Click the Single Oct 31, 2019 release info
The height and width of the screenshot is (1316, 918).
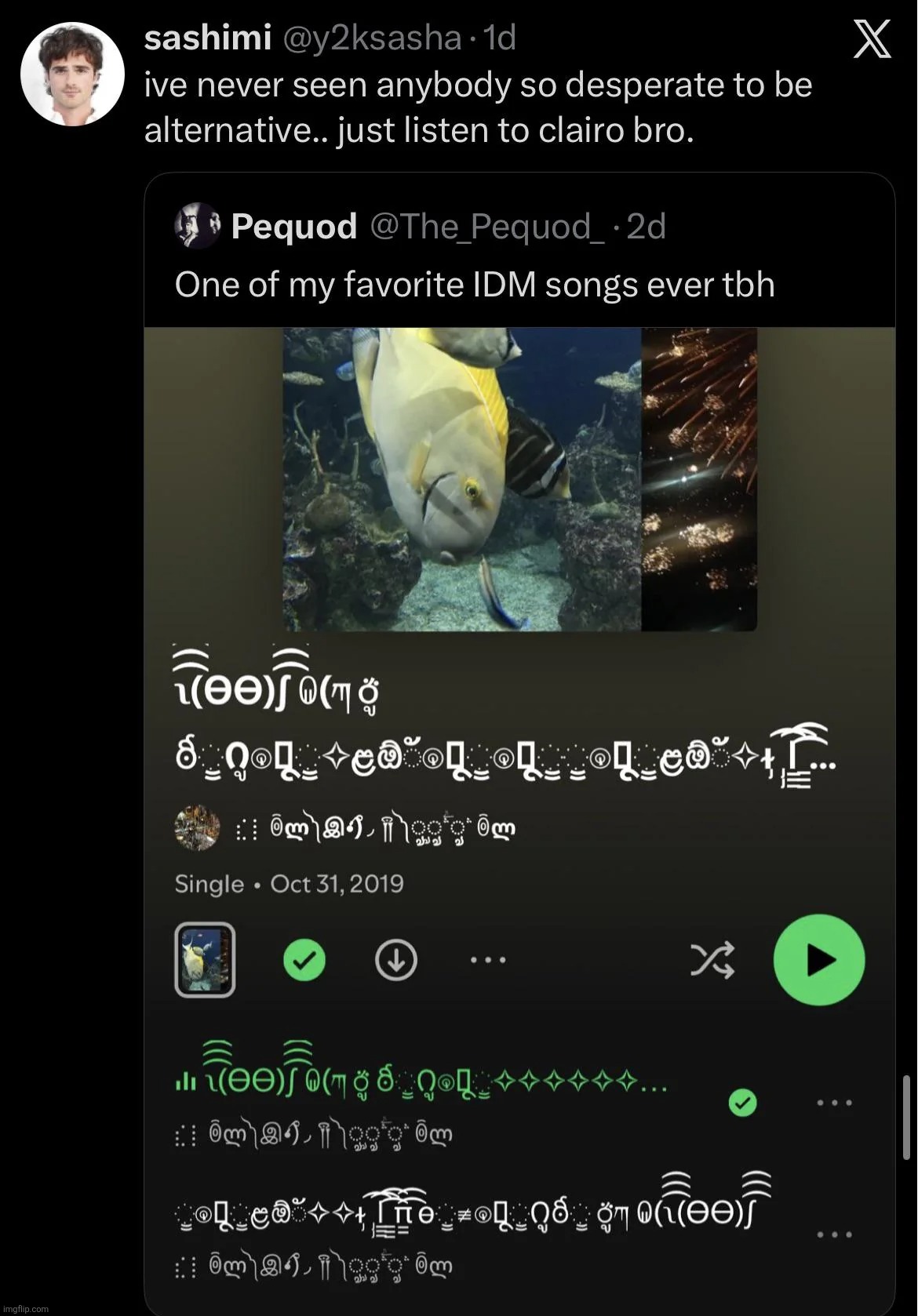pos(289,884)
